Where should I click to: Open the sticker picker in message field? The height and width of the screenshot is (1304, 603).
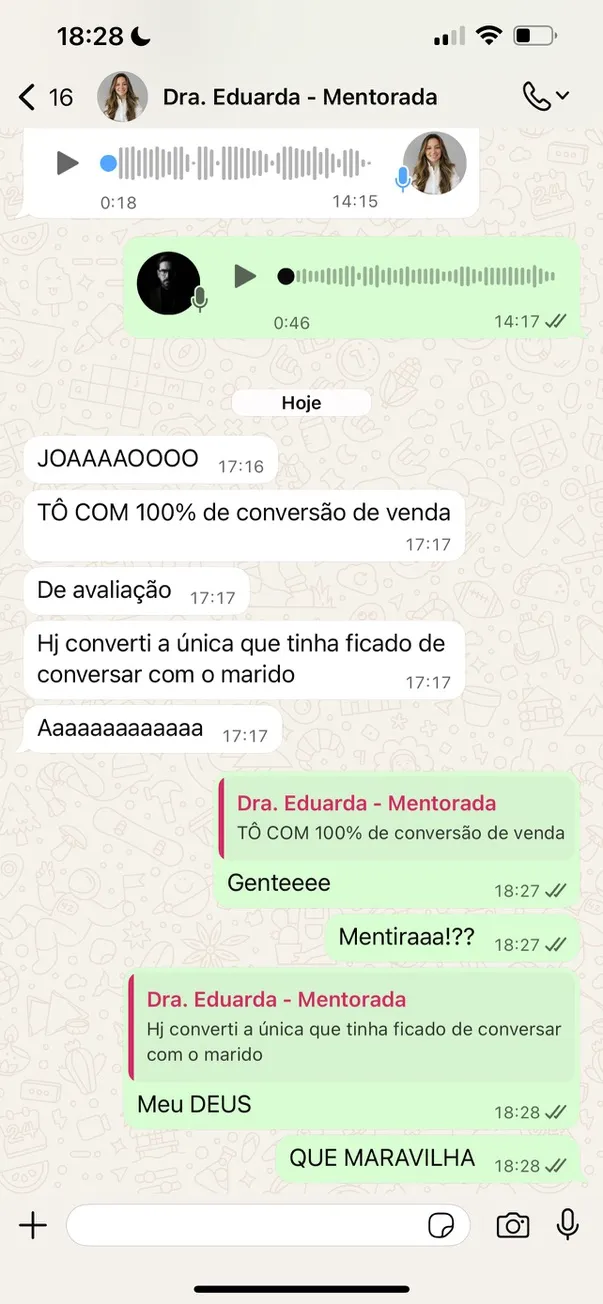440,1225
